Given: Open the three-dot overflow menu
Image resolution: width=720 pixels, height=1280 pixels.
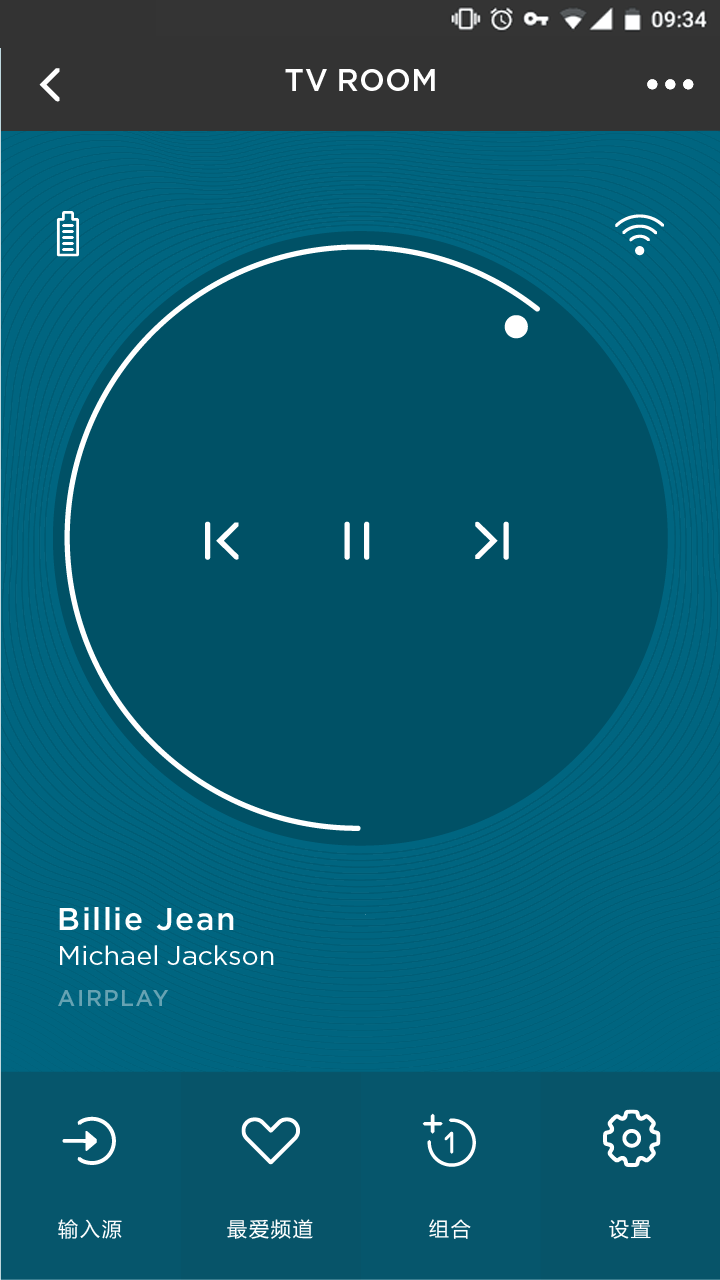Looking at the screenshot, I should [x=669, y=85].
